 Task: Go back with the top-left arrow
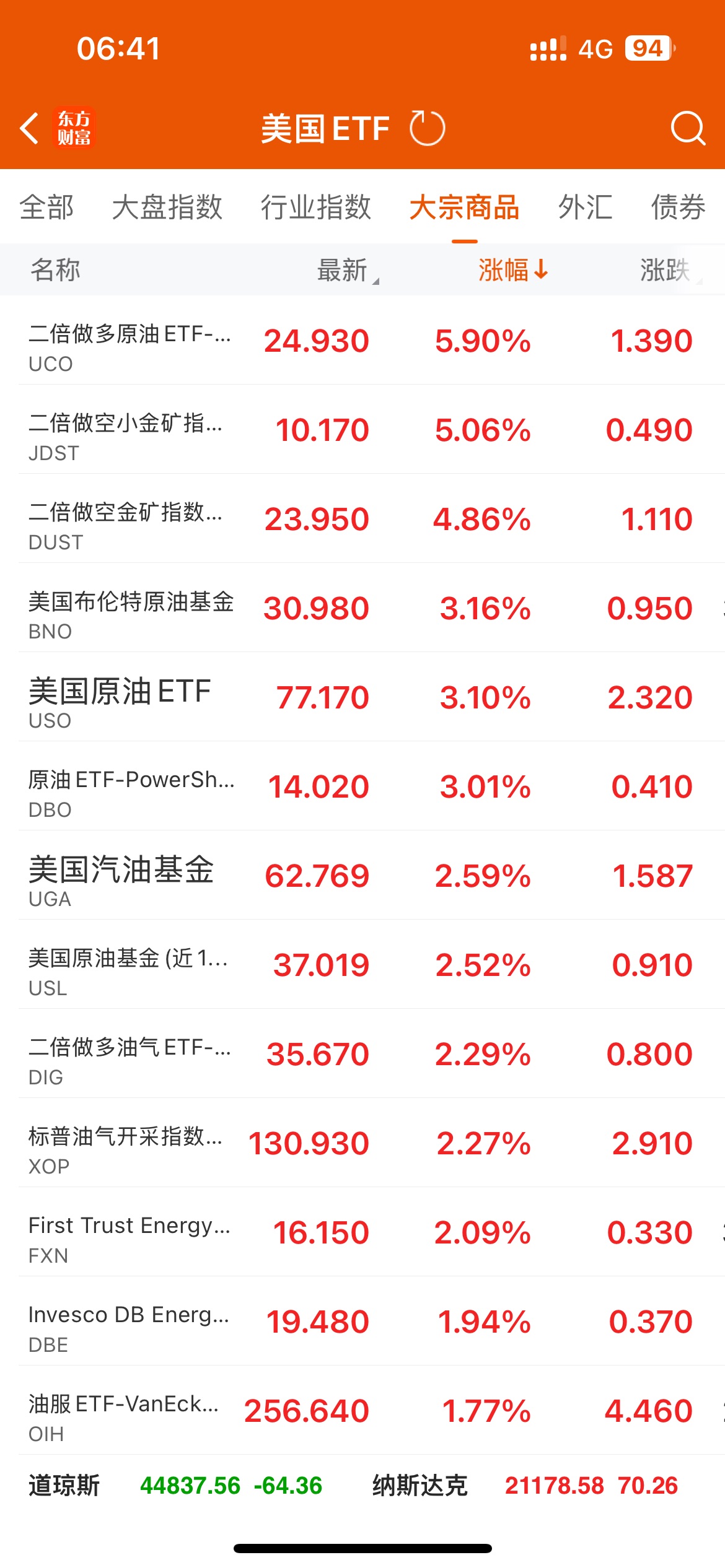29,128
